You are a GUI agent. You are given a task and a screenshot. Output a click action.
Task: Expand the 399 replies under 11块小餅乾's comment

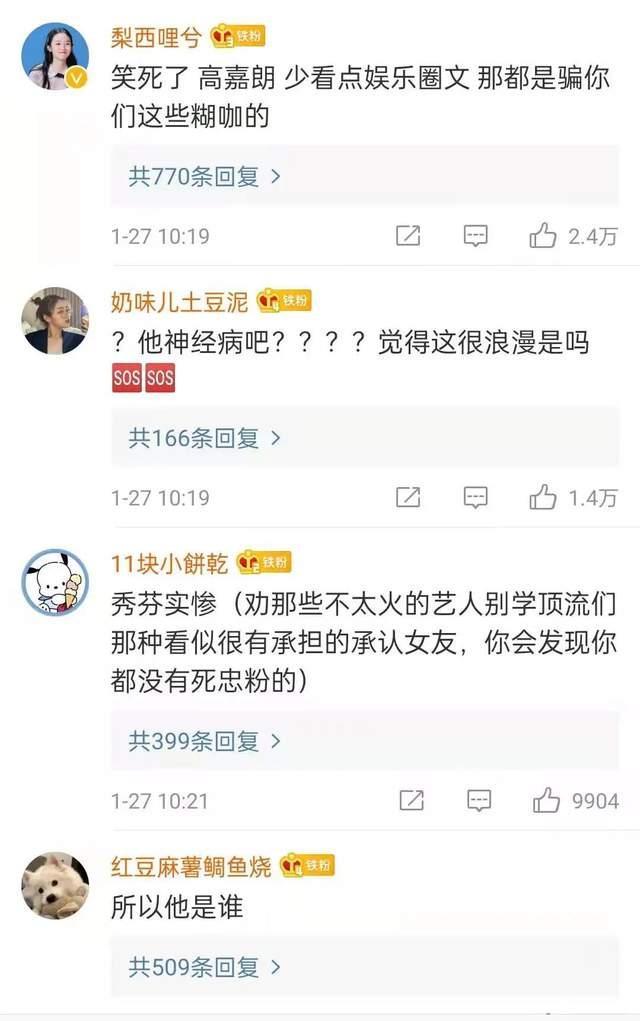[x=205, y=741]
